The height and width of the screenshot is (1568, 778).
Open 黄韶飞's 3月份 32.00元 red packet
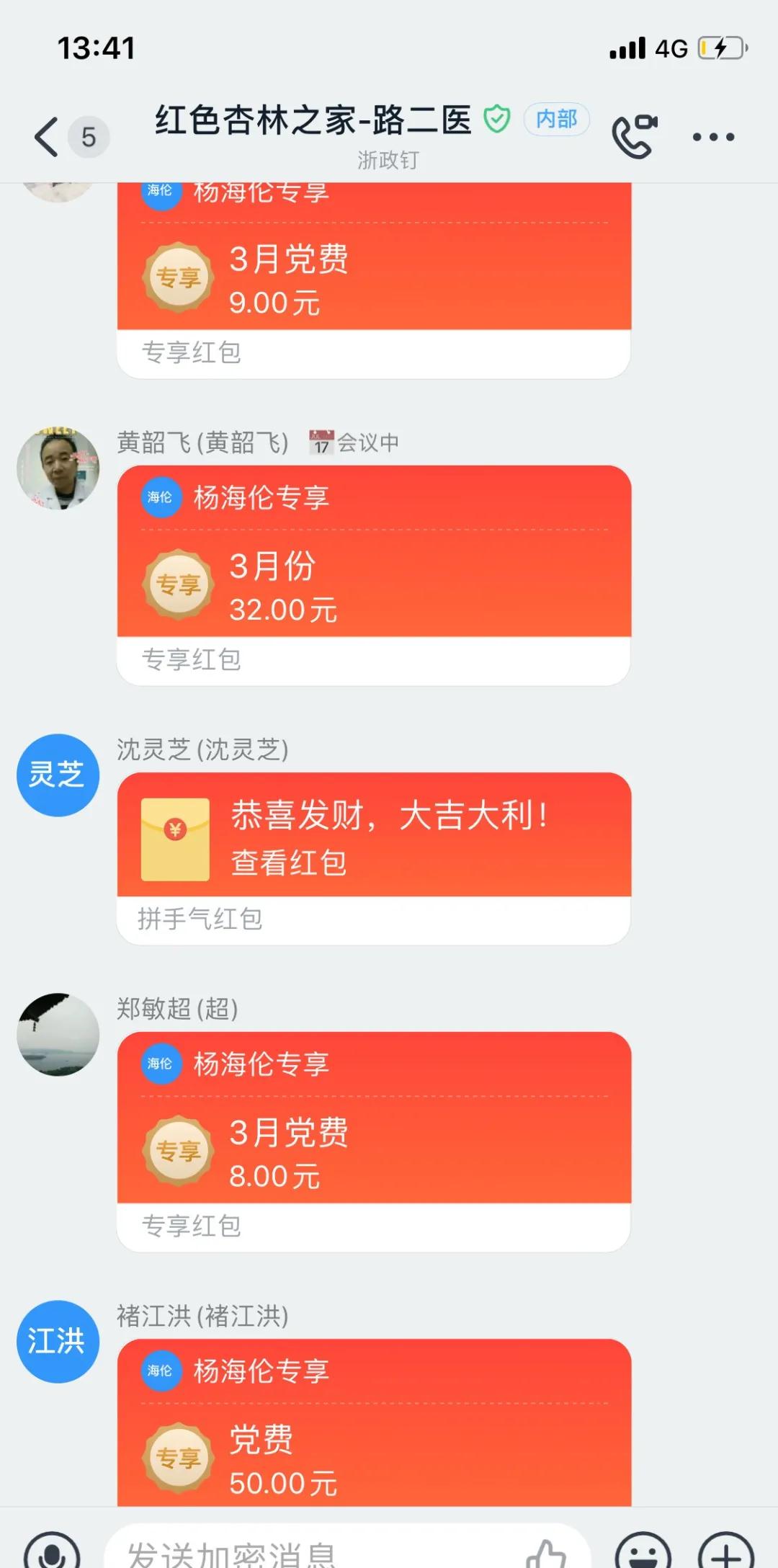(373, 569)
